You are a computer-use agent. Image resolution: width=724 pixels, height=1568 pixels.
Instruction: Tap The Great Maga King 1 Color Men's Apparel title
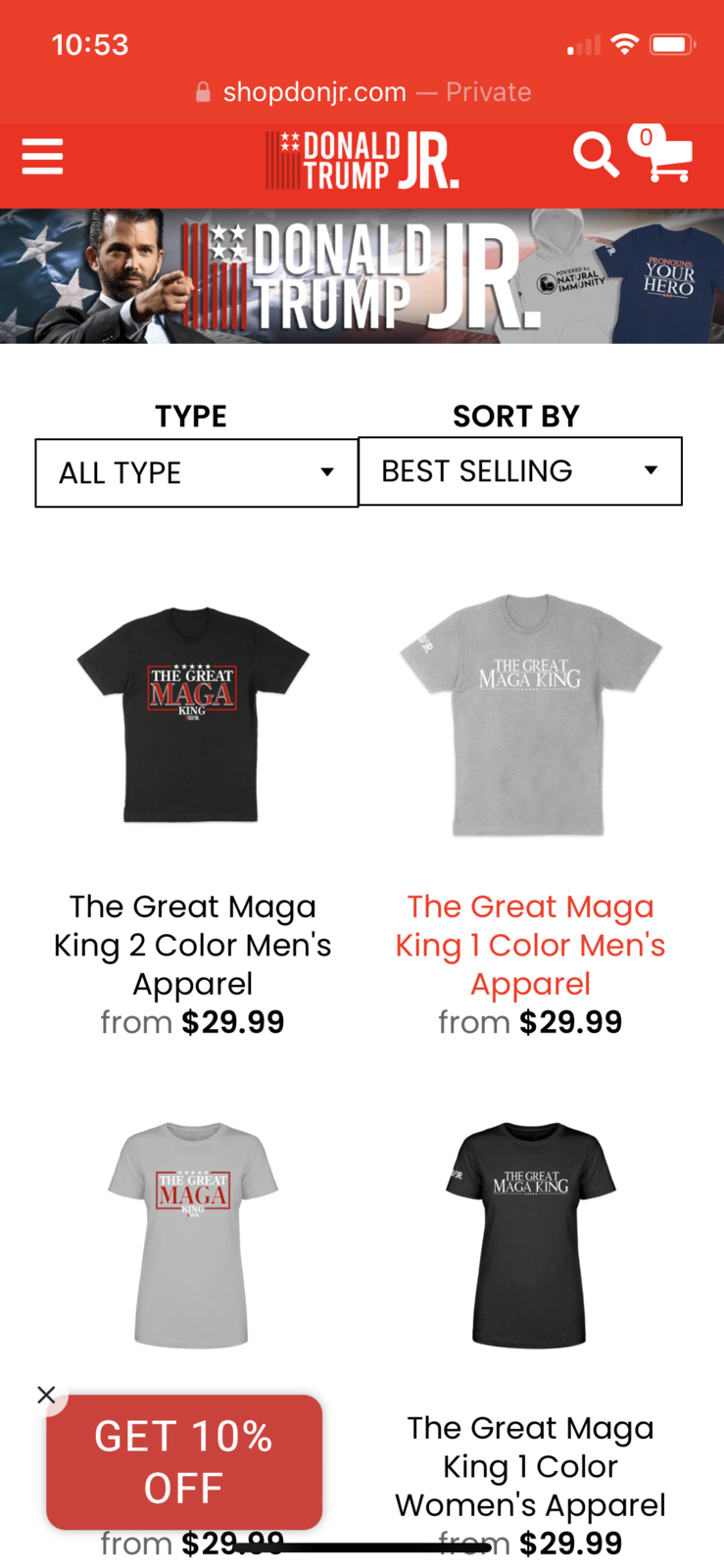(530, 945)
